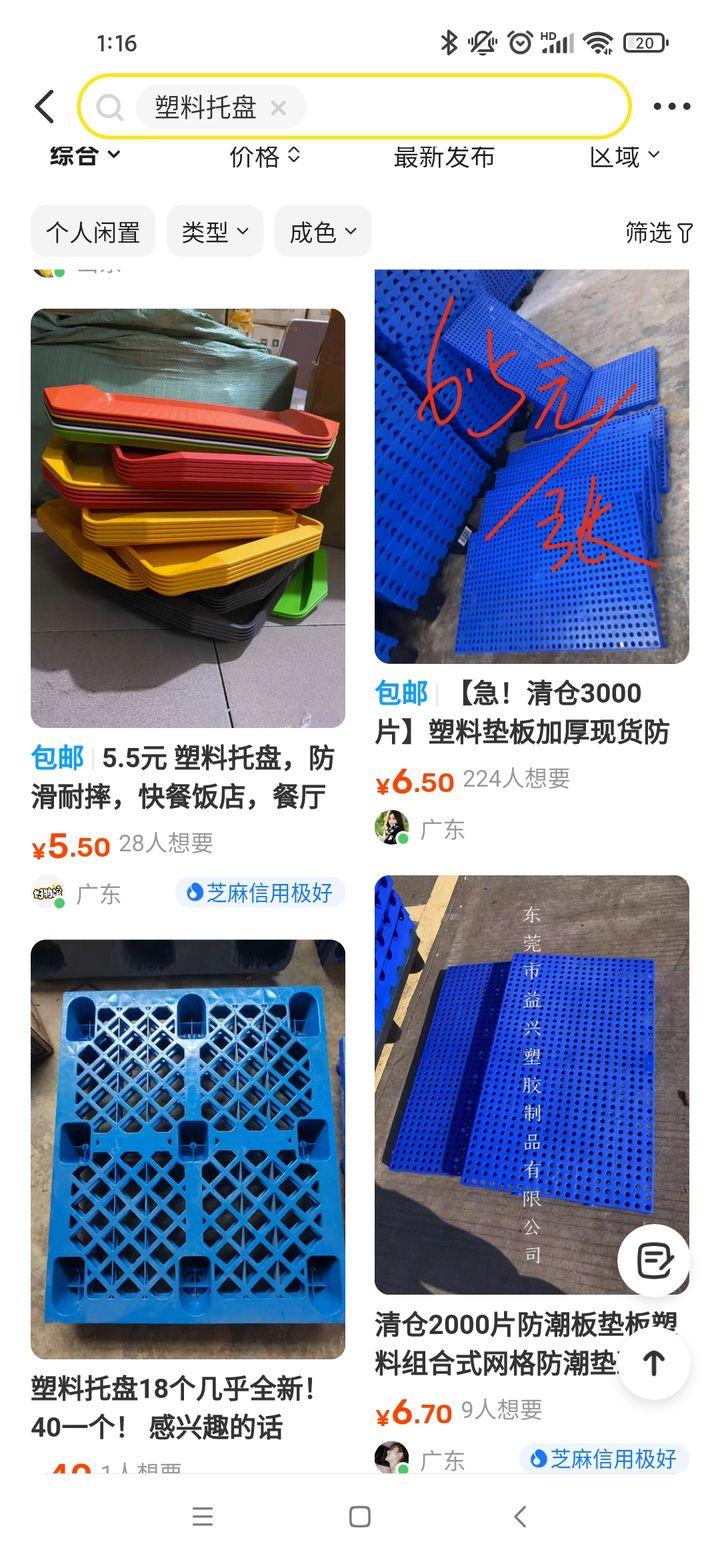Open the 类型 type dropdown
Viewport: 720px width, 1560px height.
[x=214, y=231]
